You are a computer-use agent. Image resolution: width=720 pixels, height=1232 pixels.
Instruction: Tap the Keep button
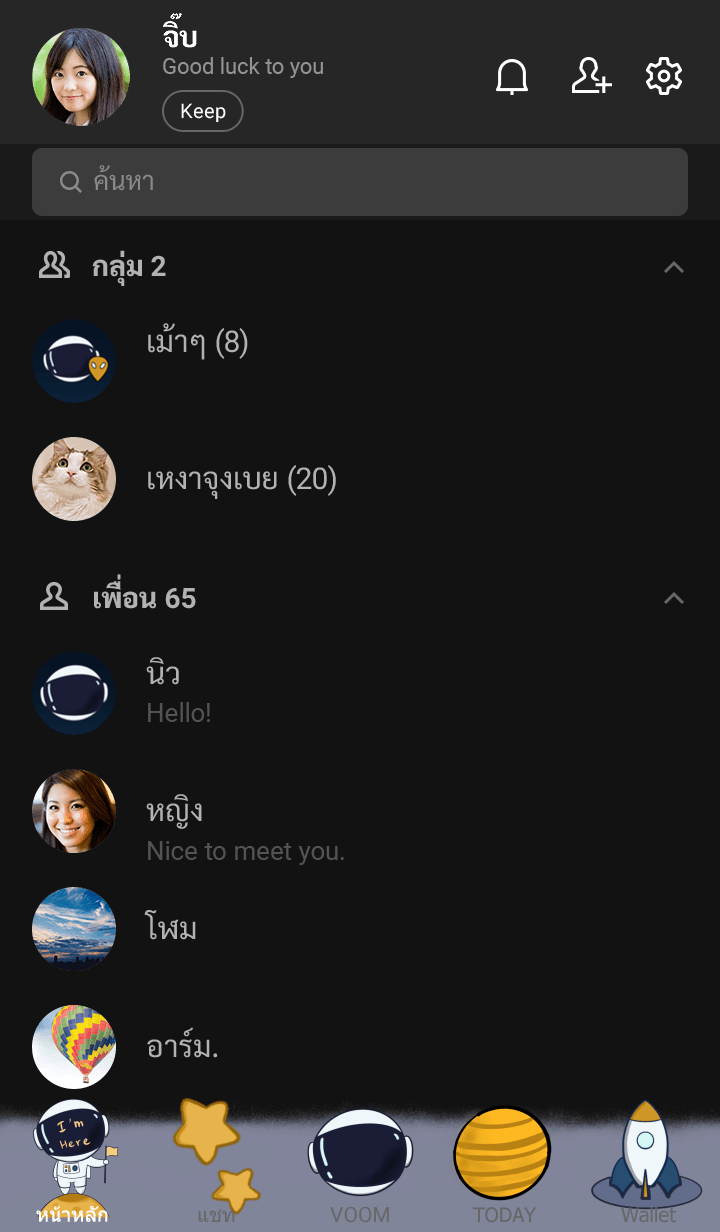pyautogui.click(x=203, y=111)
